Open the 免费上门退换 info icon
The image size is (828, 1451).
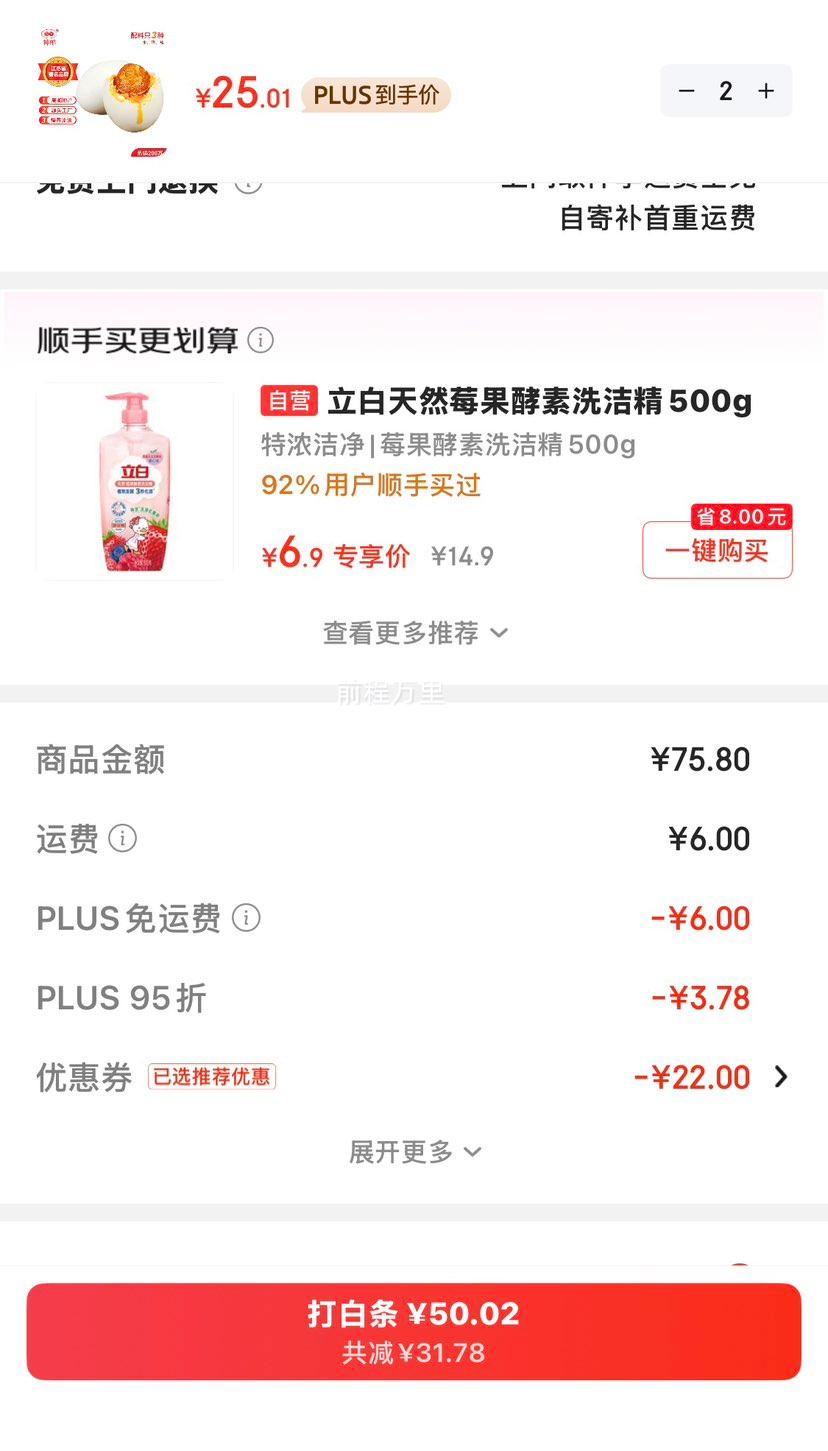(x=248, y=183)
